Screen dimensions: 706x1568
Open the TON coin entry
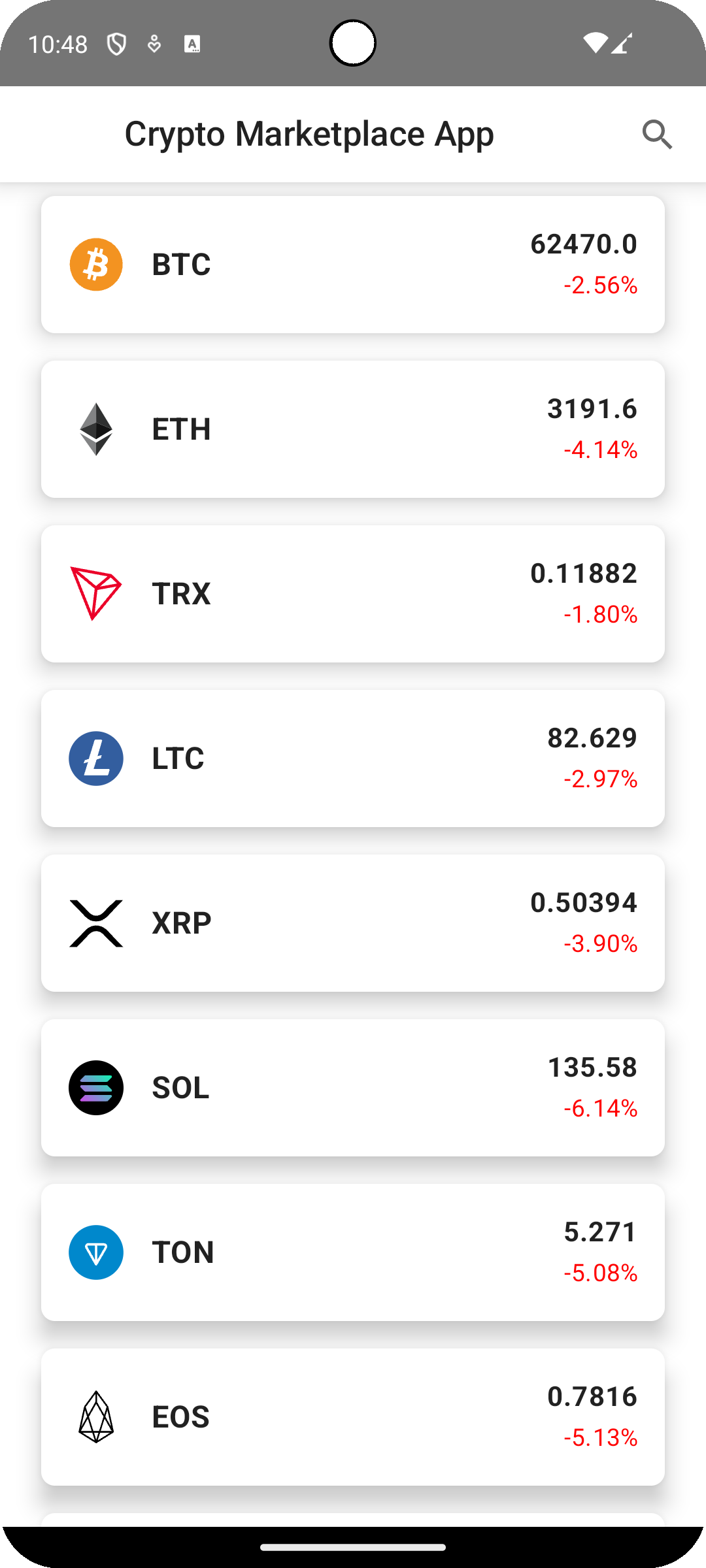coord(353,1252)
